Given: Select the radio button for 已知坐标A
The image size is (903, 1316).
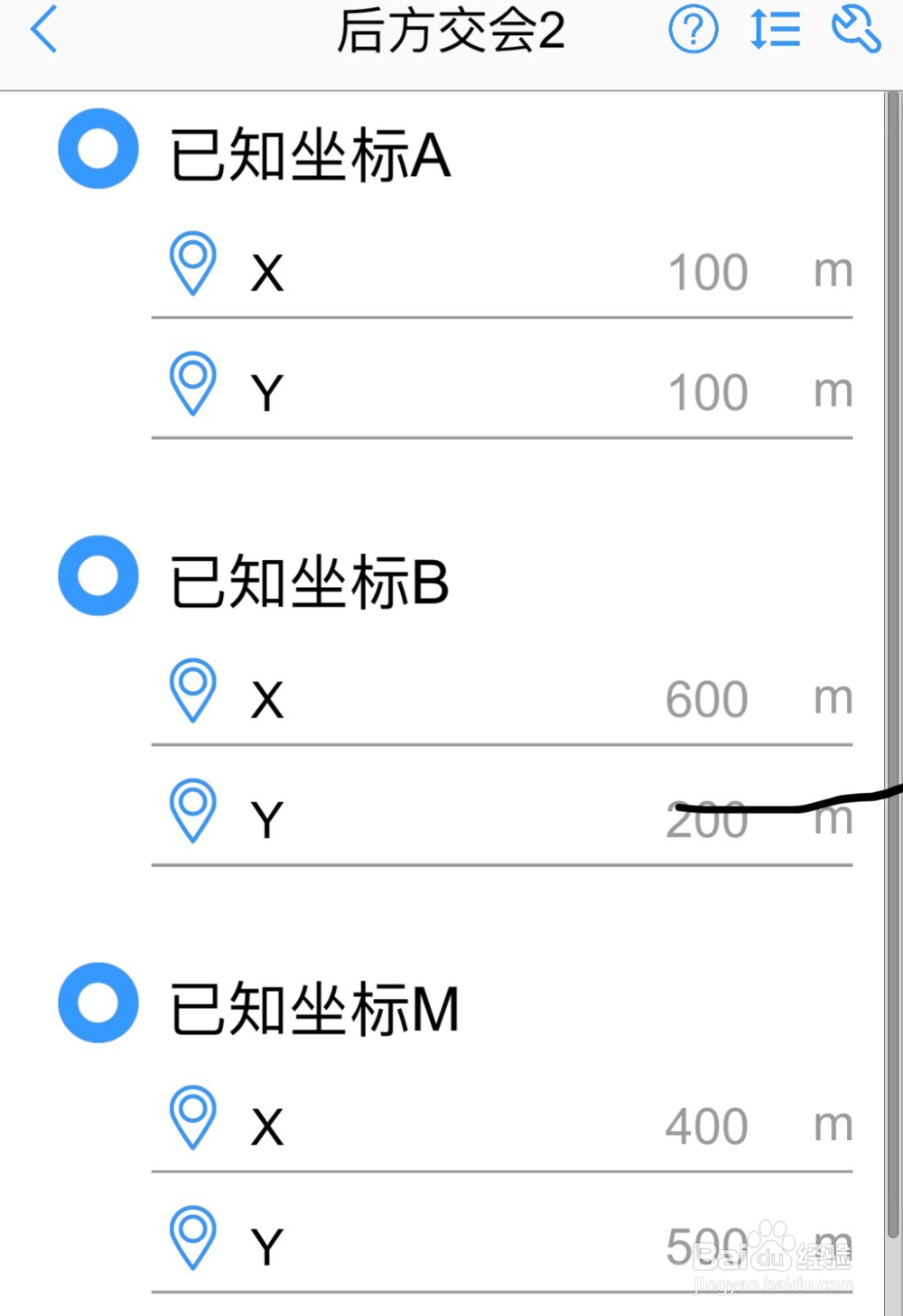Looking at the screenshot, I should [97, 150].
